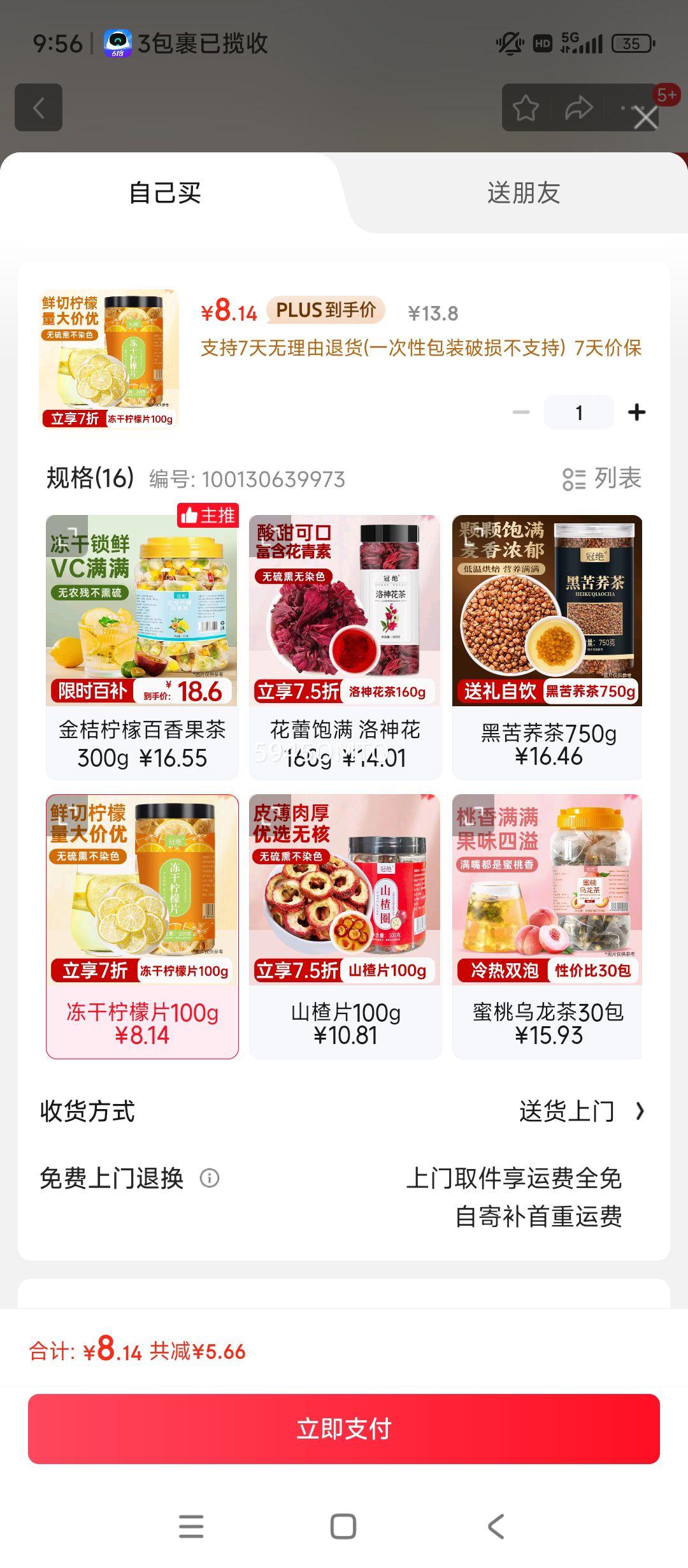Switch specs to 列表 view
688x1568 pixels.
point(602,479)
